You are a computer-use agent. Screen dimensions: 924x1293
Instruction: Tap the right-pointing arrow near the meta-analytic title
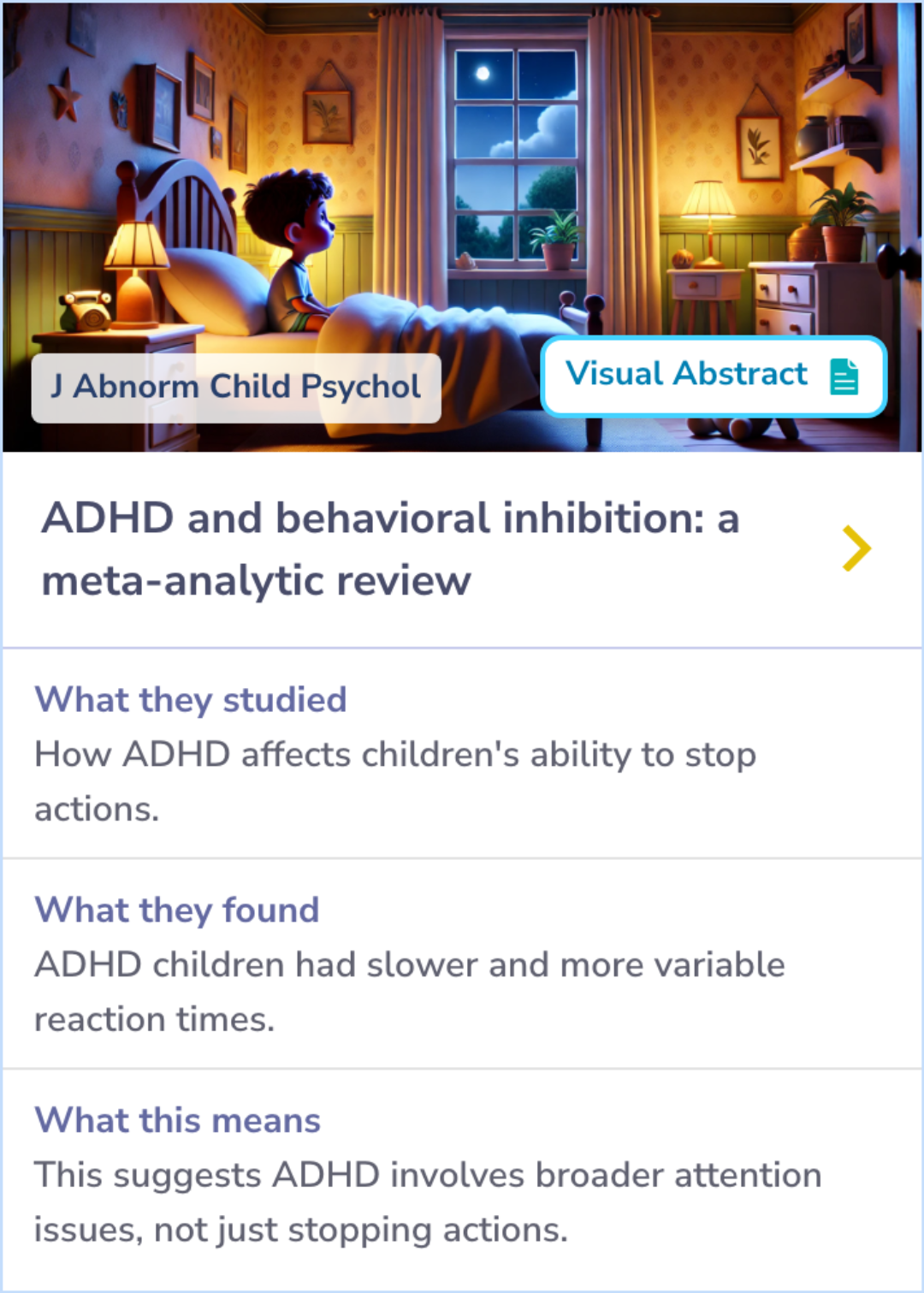856,548
